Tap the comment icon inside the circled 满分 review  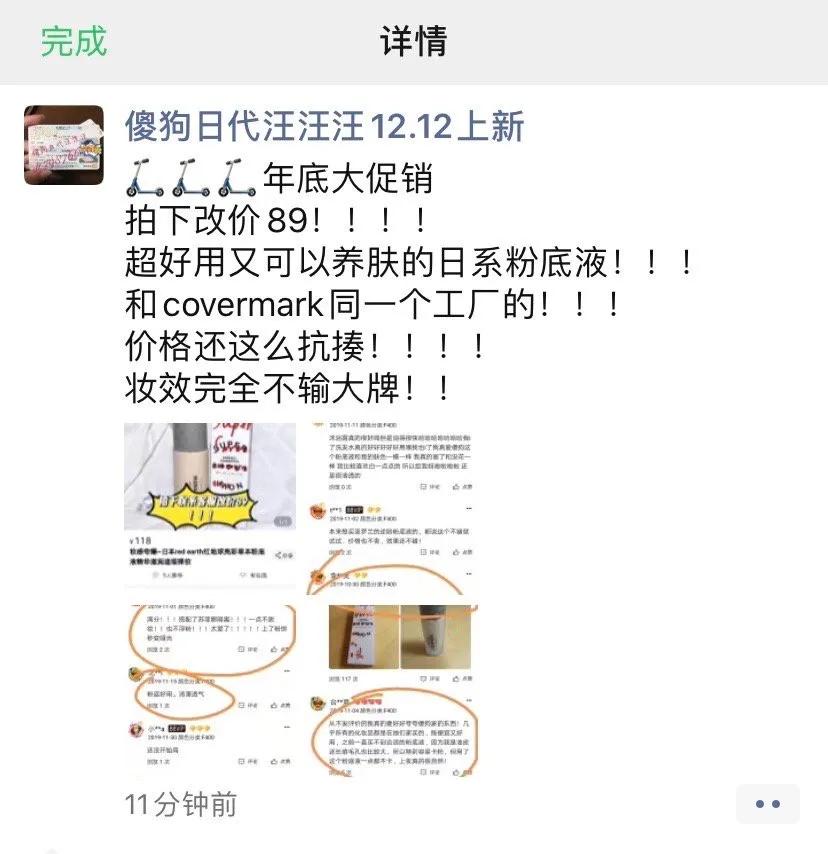point(240,649)
